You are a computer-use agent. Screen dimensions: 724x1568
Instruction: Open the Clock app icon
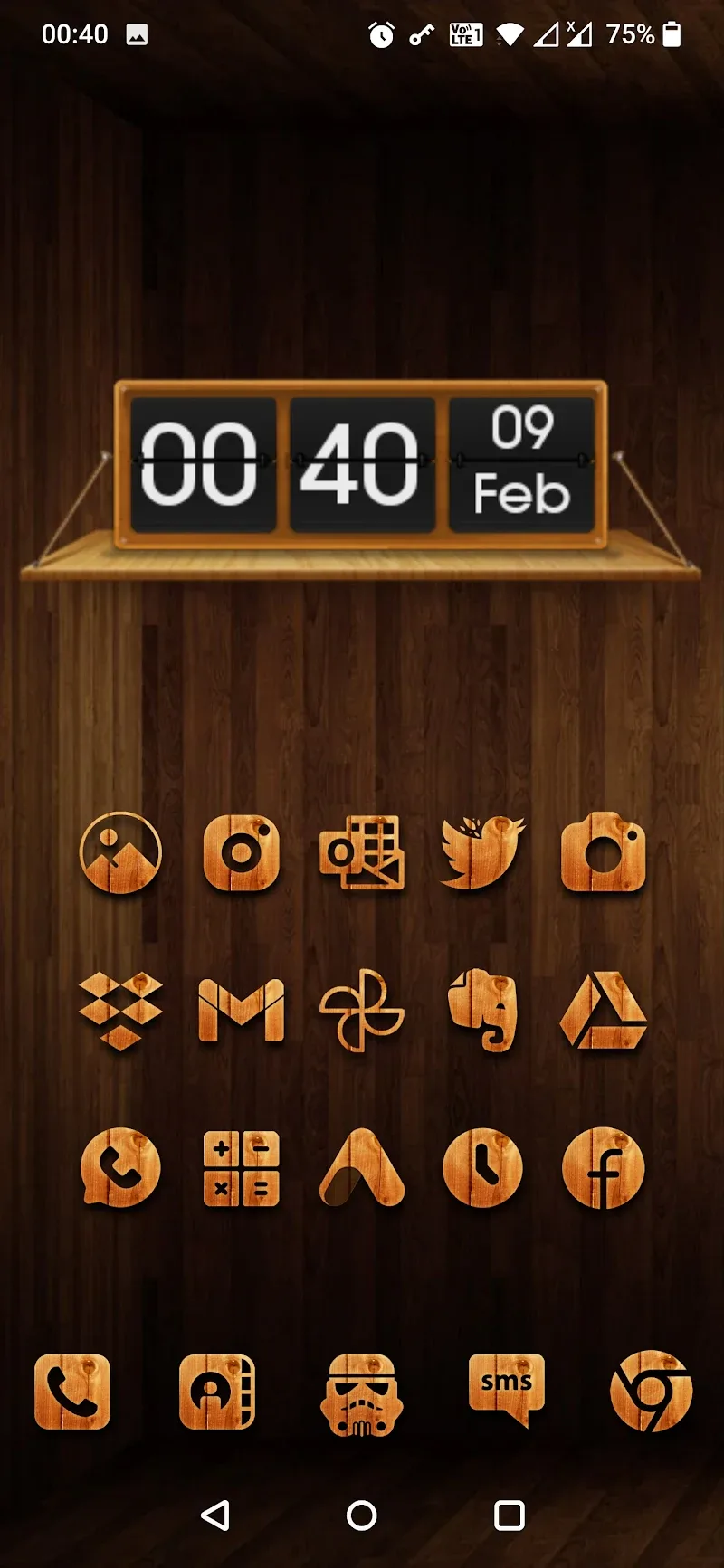click(482, 1168)
